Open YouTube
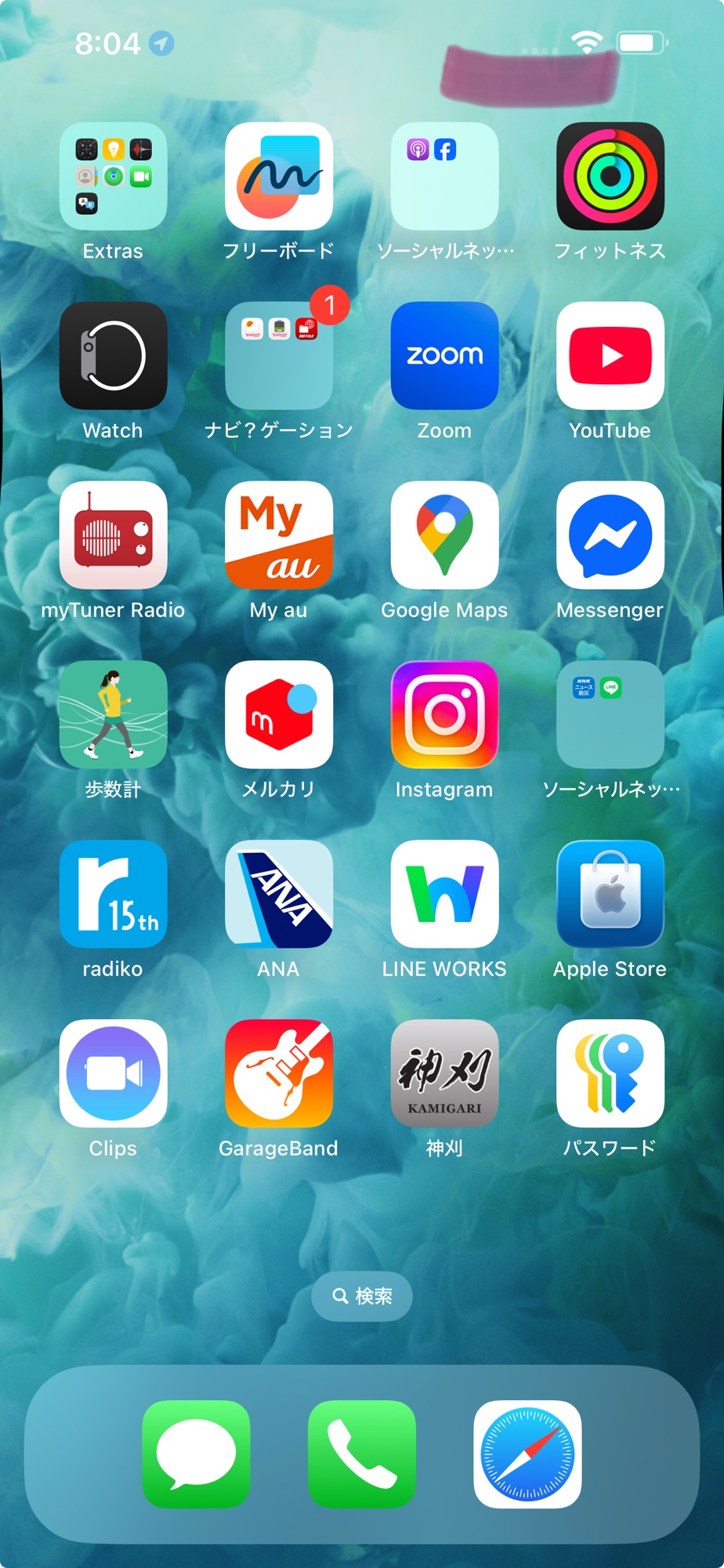 point(610,356)
